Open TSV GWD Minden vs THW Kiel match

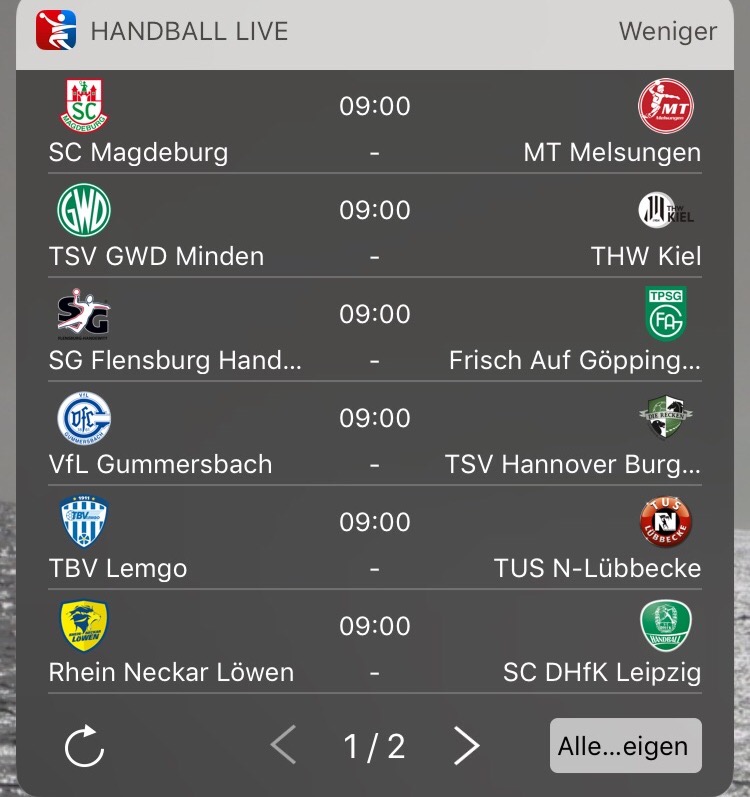tap(375, 230)
